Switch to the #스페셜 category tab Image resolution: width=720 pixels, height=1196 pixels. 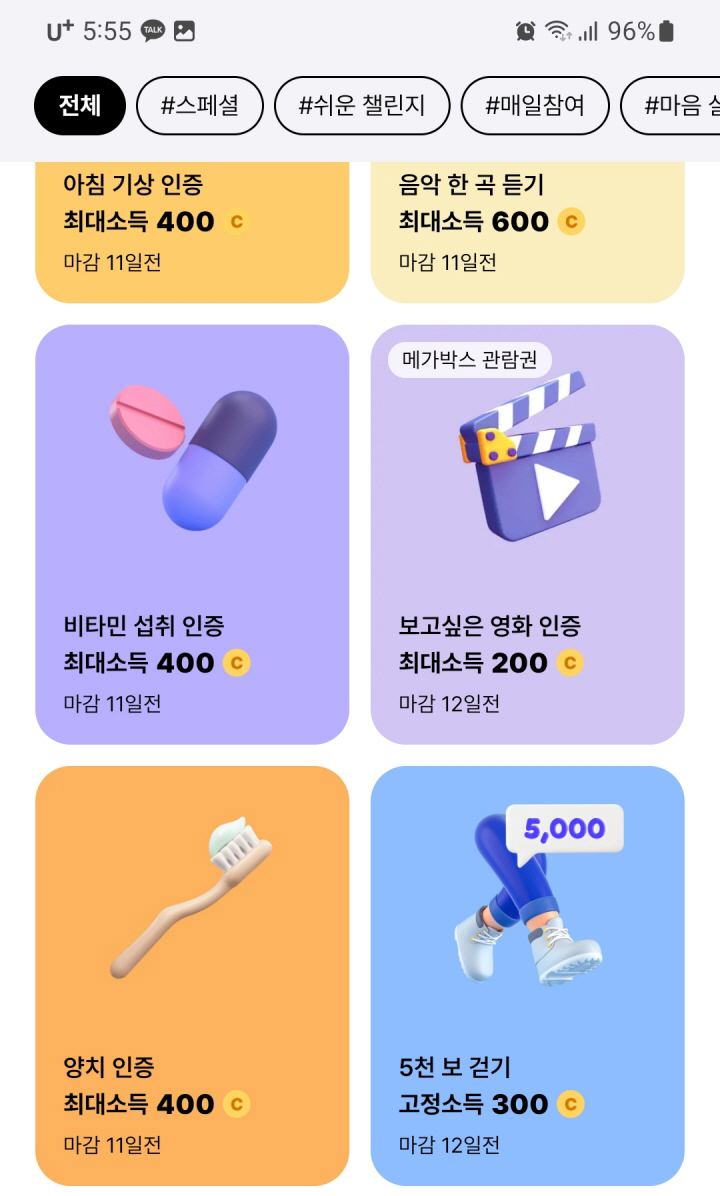click(x=199, y=105)
